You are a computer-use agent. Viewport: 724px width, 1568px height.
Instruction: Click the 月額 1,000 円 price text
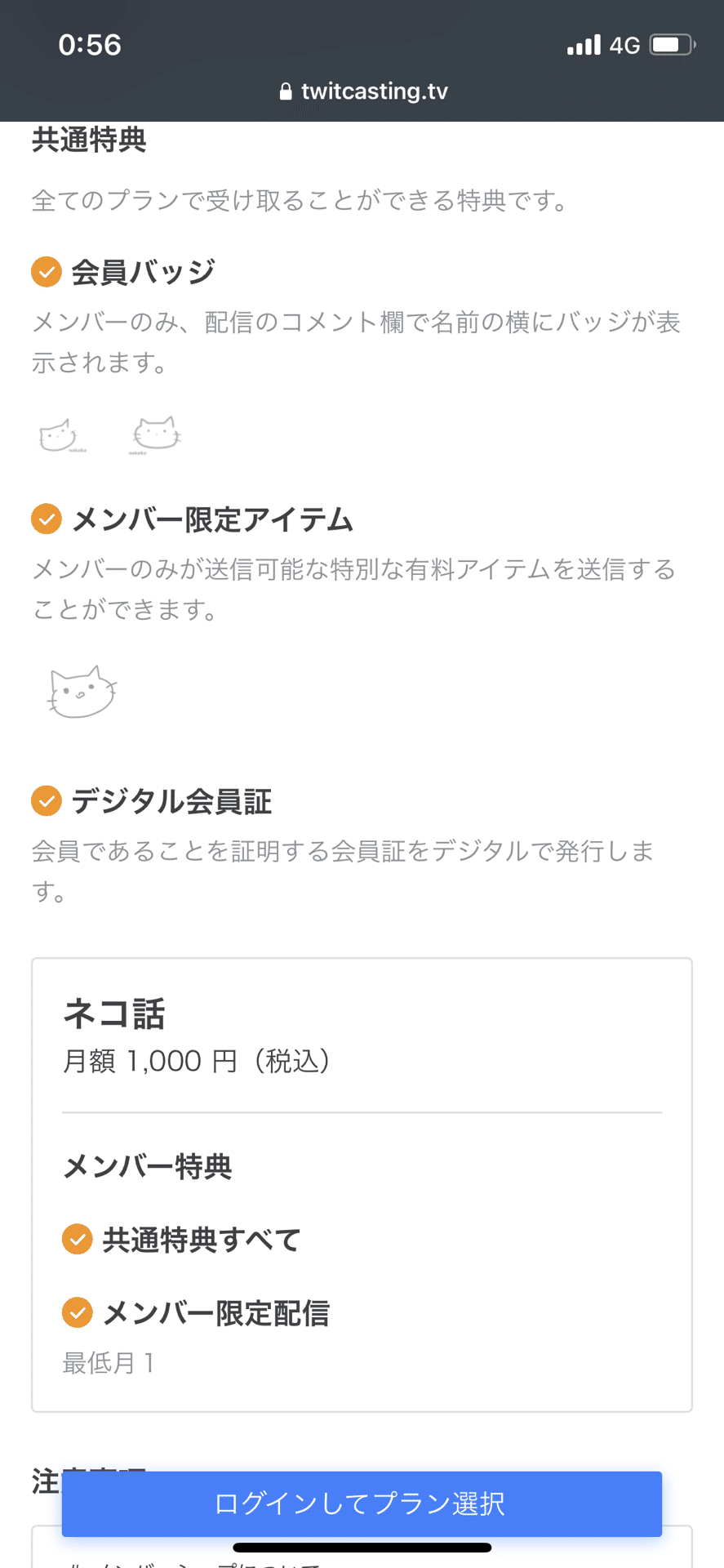[198, 1061]
